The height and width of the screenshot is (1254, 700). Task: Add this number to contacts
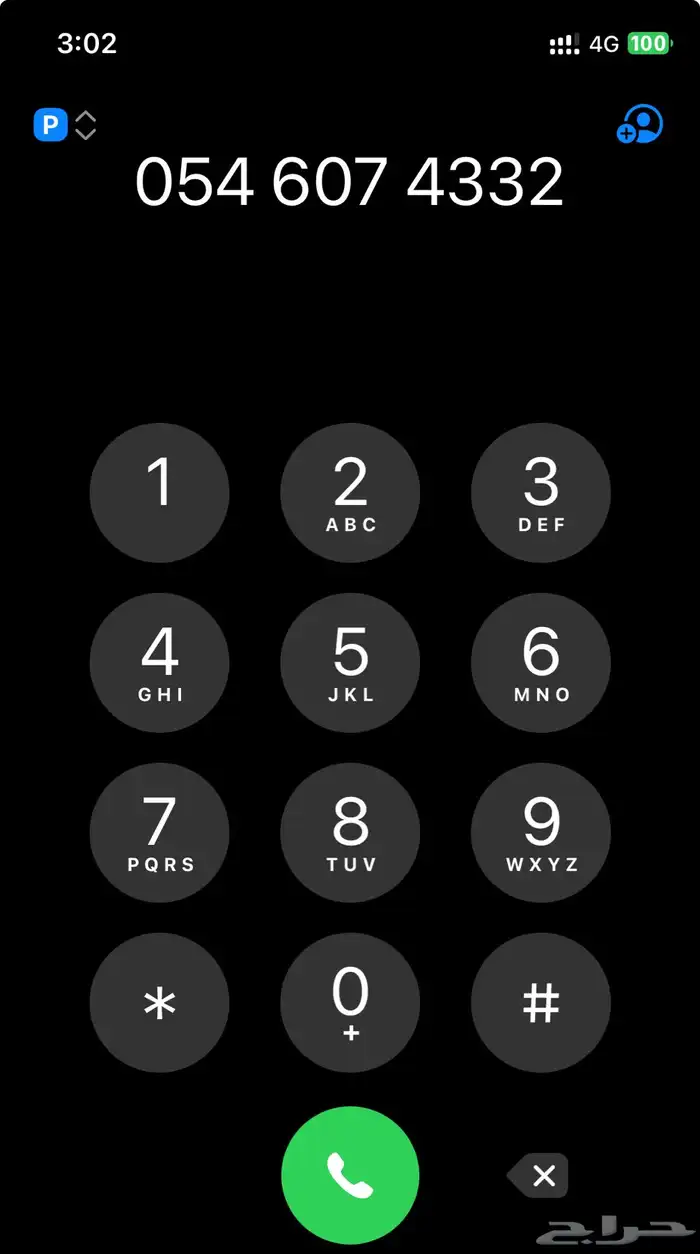pyautogui.click(x=640, y=124)
